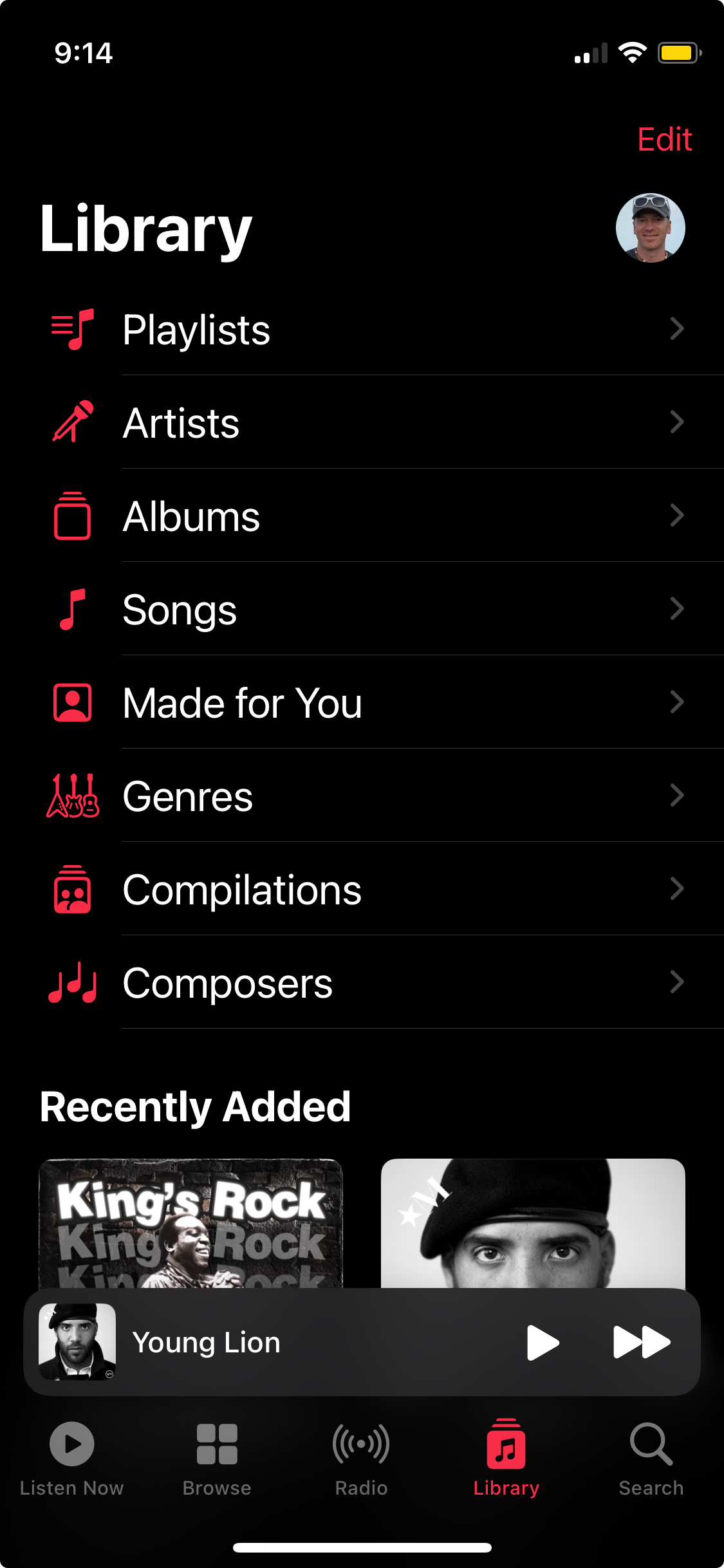
Task: Open the Albums section
Action: point(360,516)
